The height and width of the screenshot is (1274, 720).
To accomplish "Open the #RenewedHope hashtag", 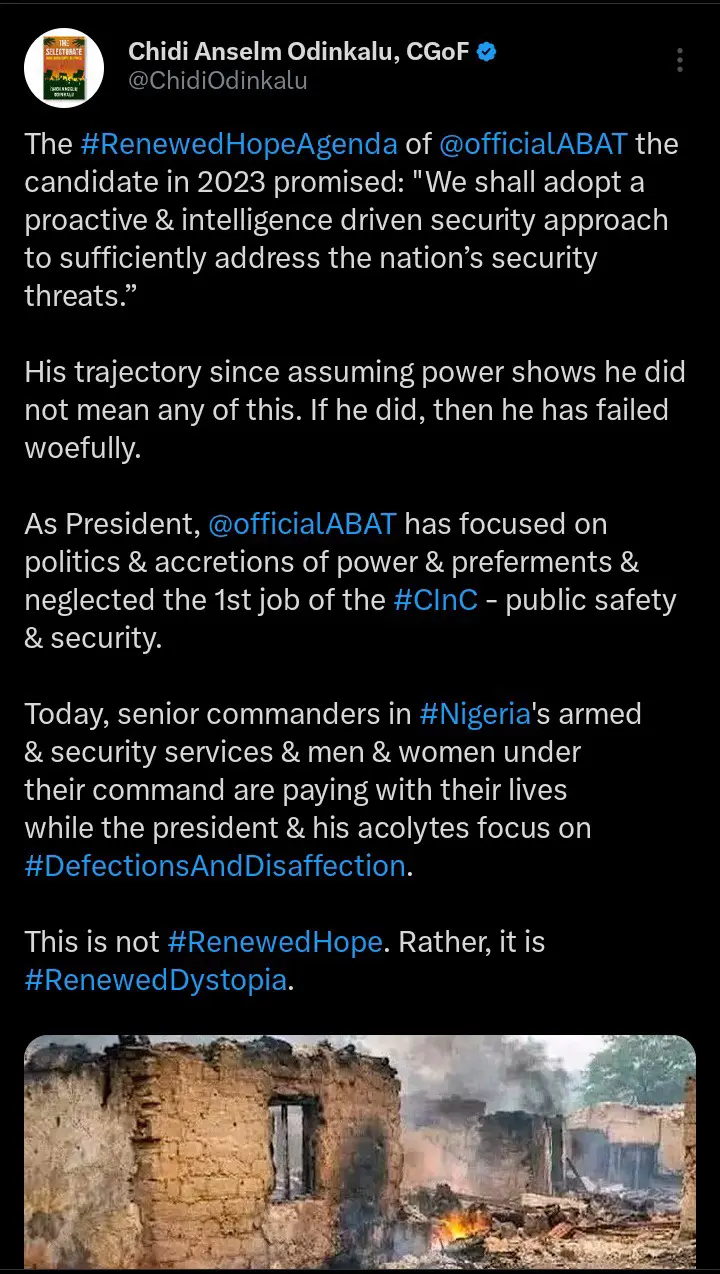I will click(275, 942).
